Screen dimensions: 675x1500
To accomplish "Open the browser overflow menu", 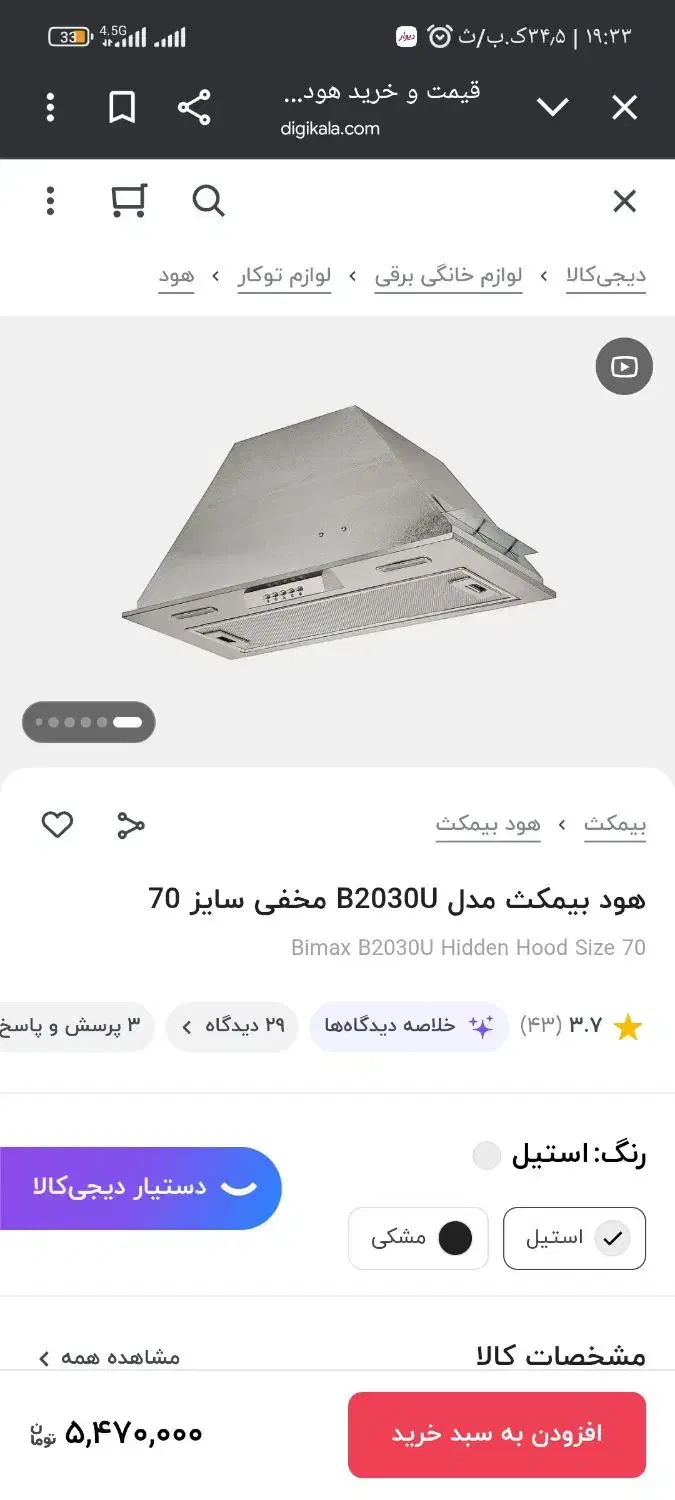I will [x=50, y=107].
